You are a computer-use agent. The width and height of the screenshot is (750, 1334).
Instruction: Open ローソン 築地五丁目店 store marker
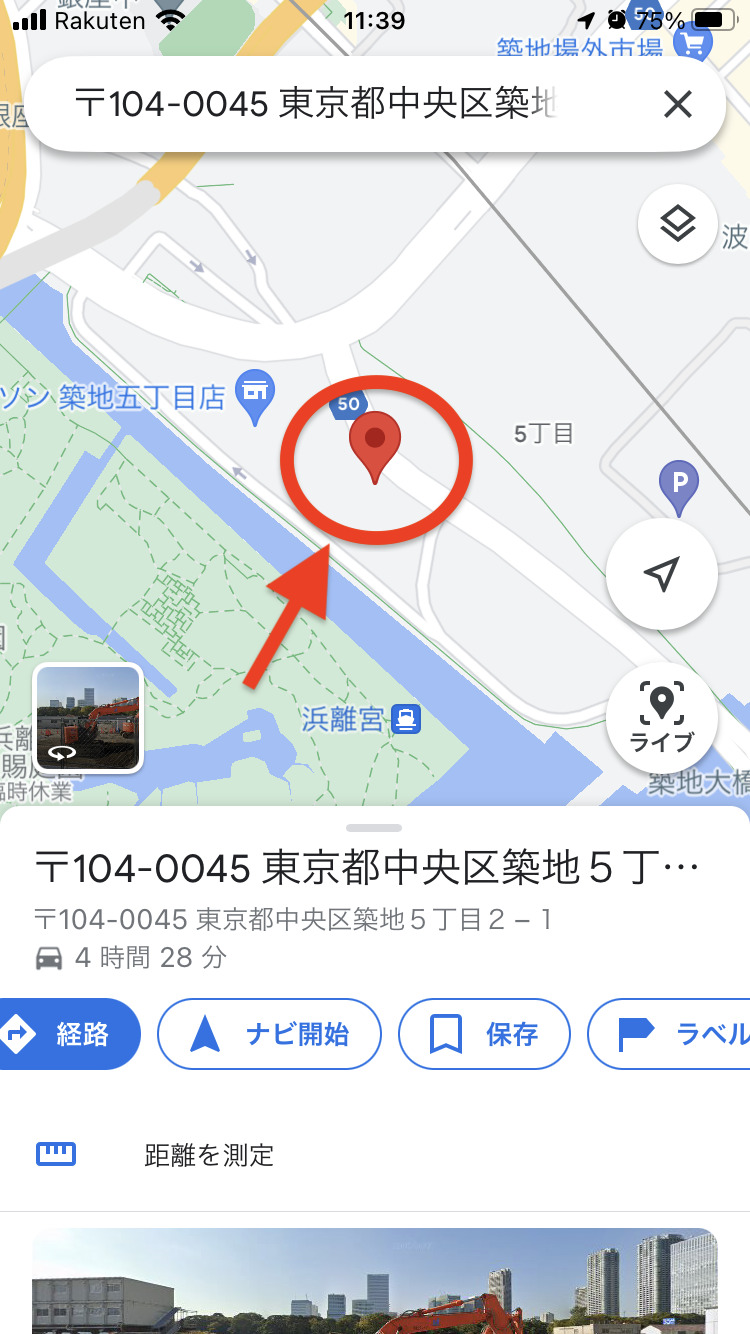255,394
